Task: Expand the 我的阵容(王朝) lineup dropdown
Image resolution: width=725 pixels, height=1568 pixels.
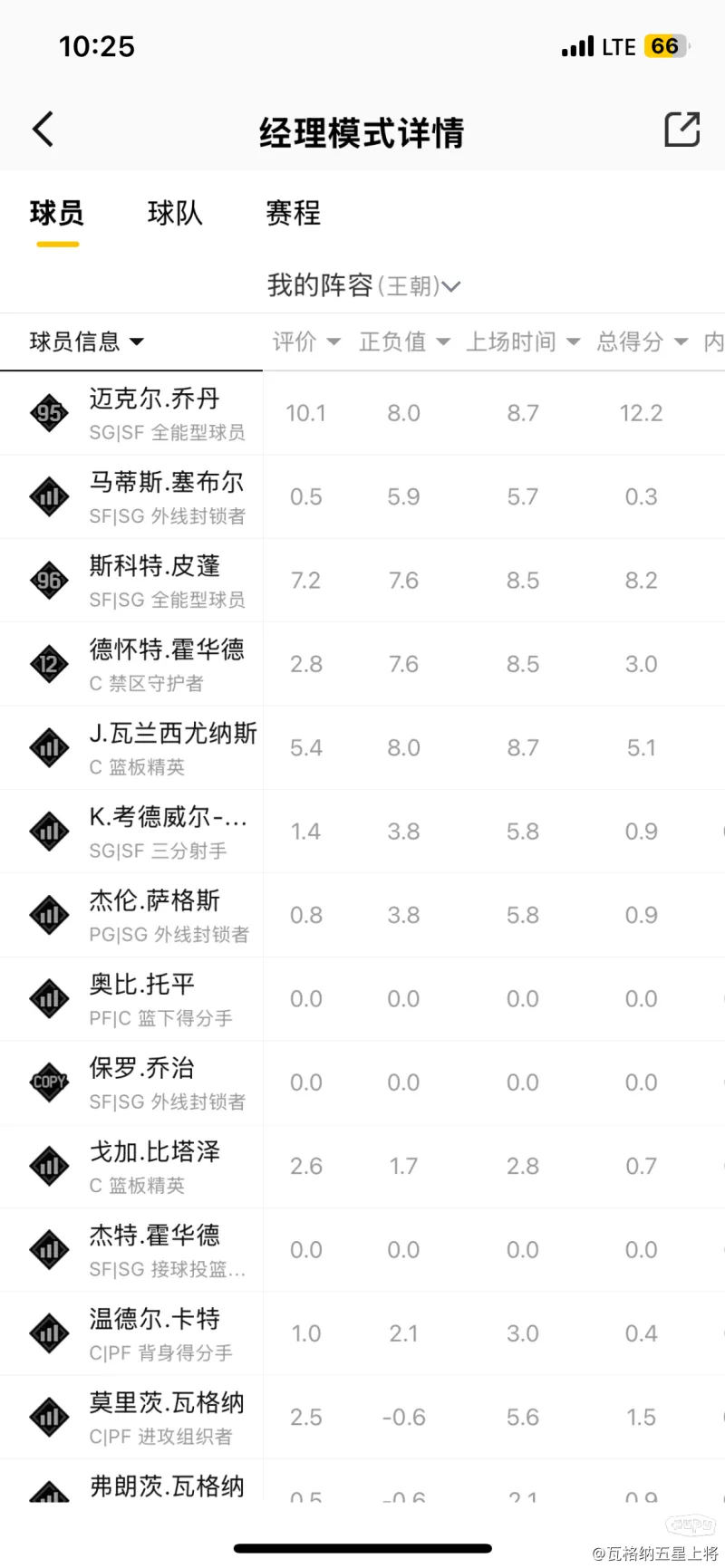Action: [363, 286]
